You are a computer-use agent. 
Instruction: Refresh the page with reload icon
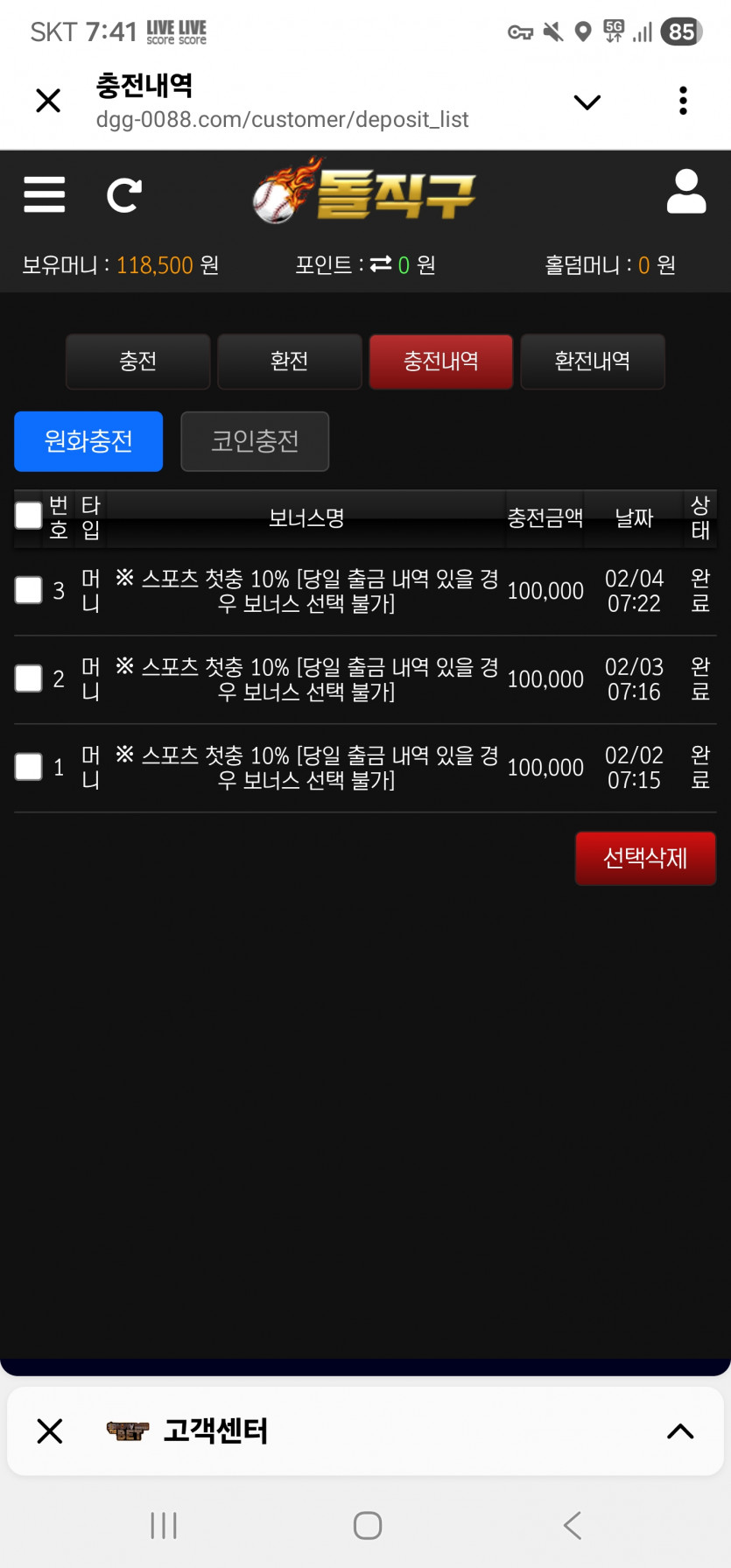pyautogui.click(x=123, y=195)
